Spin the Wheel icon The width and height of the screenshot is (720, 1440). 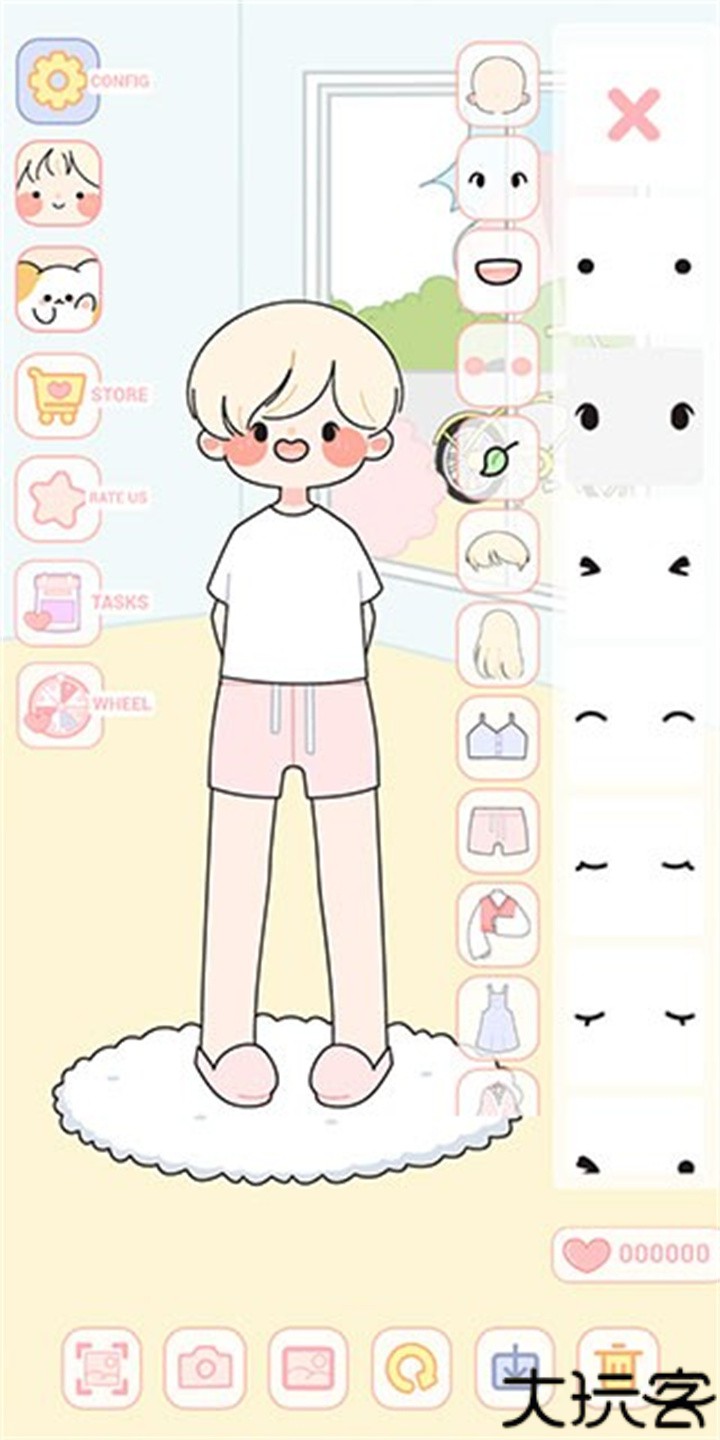coord(60,705)
